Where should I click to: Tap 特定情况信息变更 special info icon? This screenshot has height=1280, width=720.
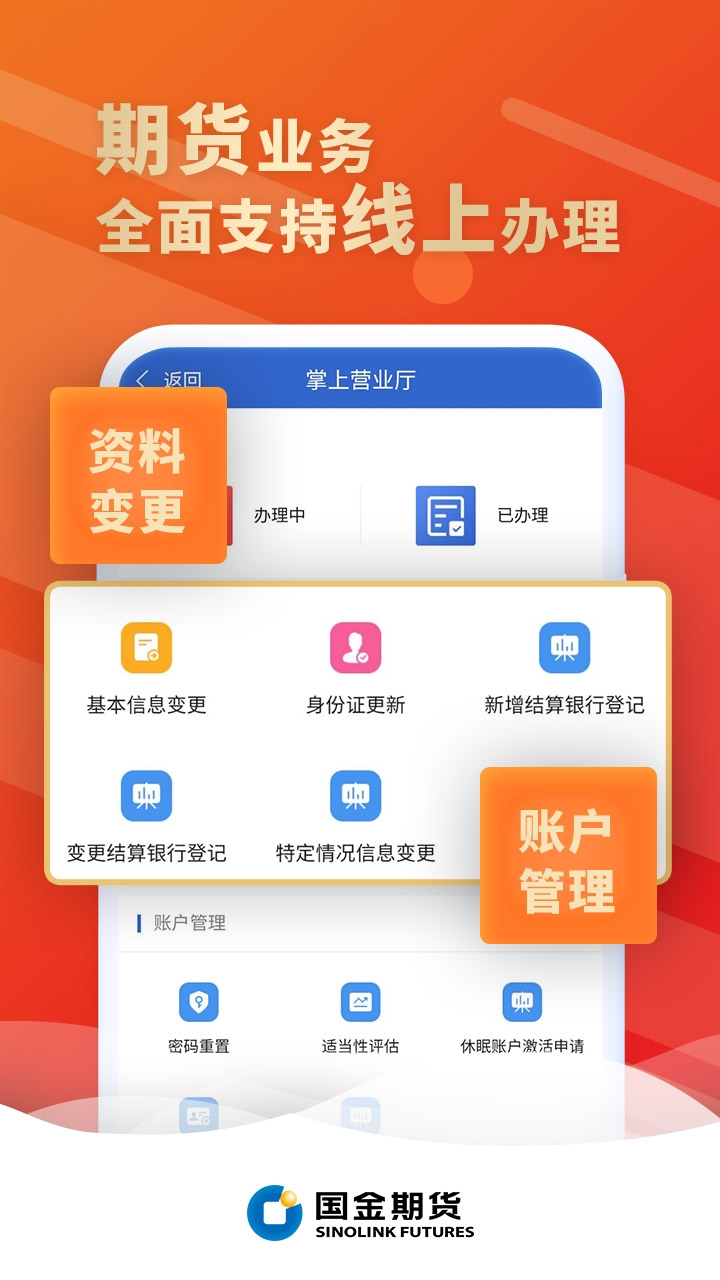355,797
